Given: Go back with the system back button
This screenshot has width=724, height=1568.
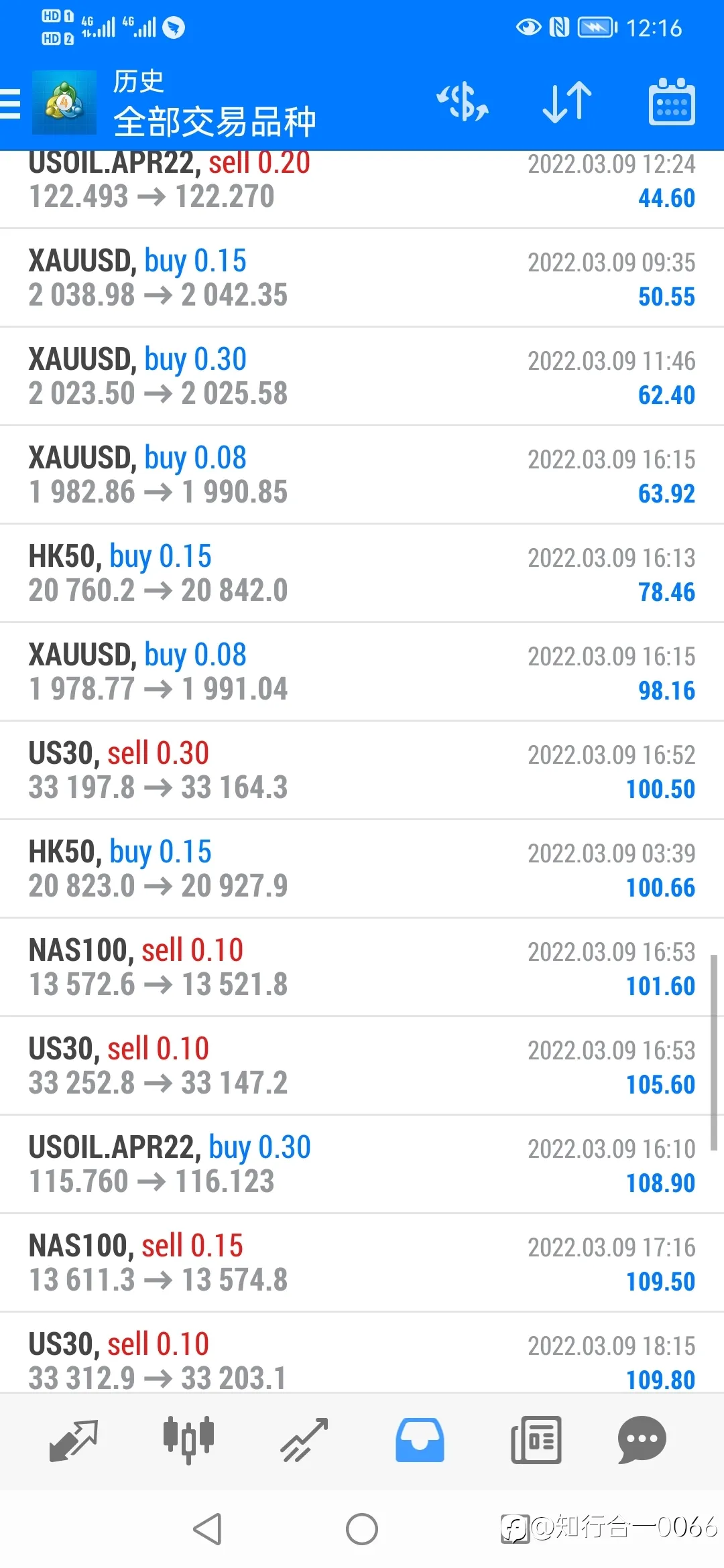Looking at the screenshot, I should click(207, 1529).
